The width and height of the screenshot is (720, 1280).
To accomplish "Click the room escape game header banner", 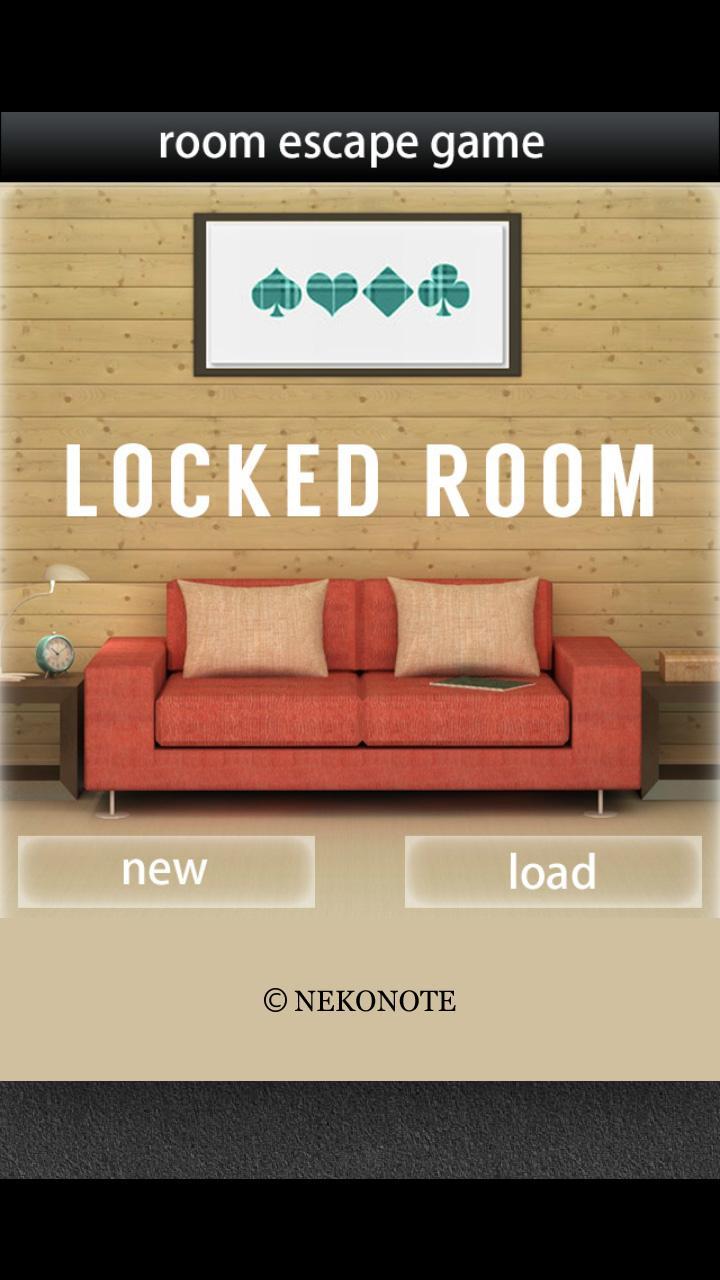I will (360, 142).
